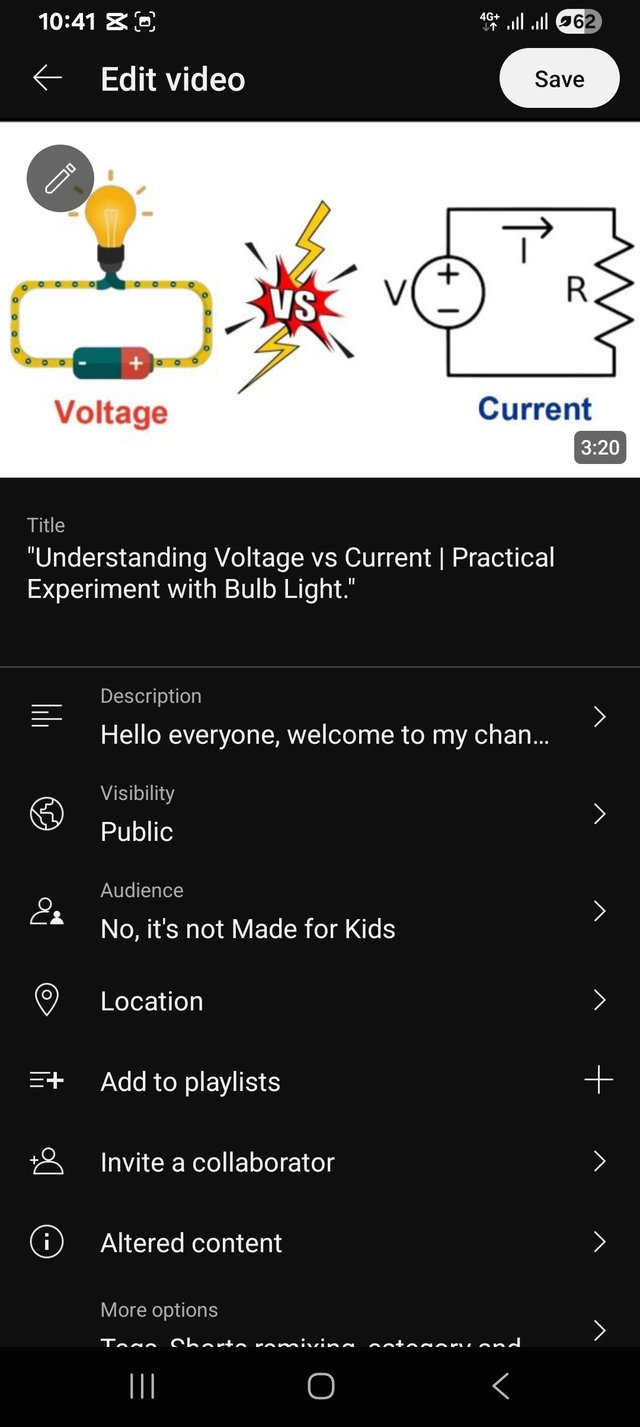The width and height of the screenshot is (640, 1427).
Task: Open the Description row
Action: click(320, 717)
